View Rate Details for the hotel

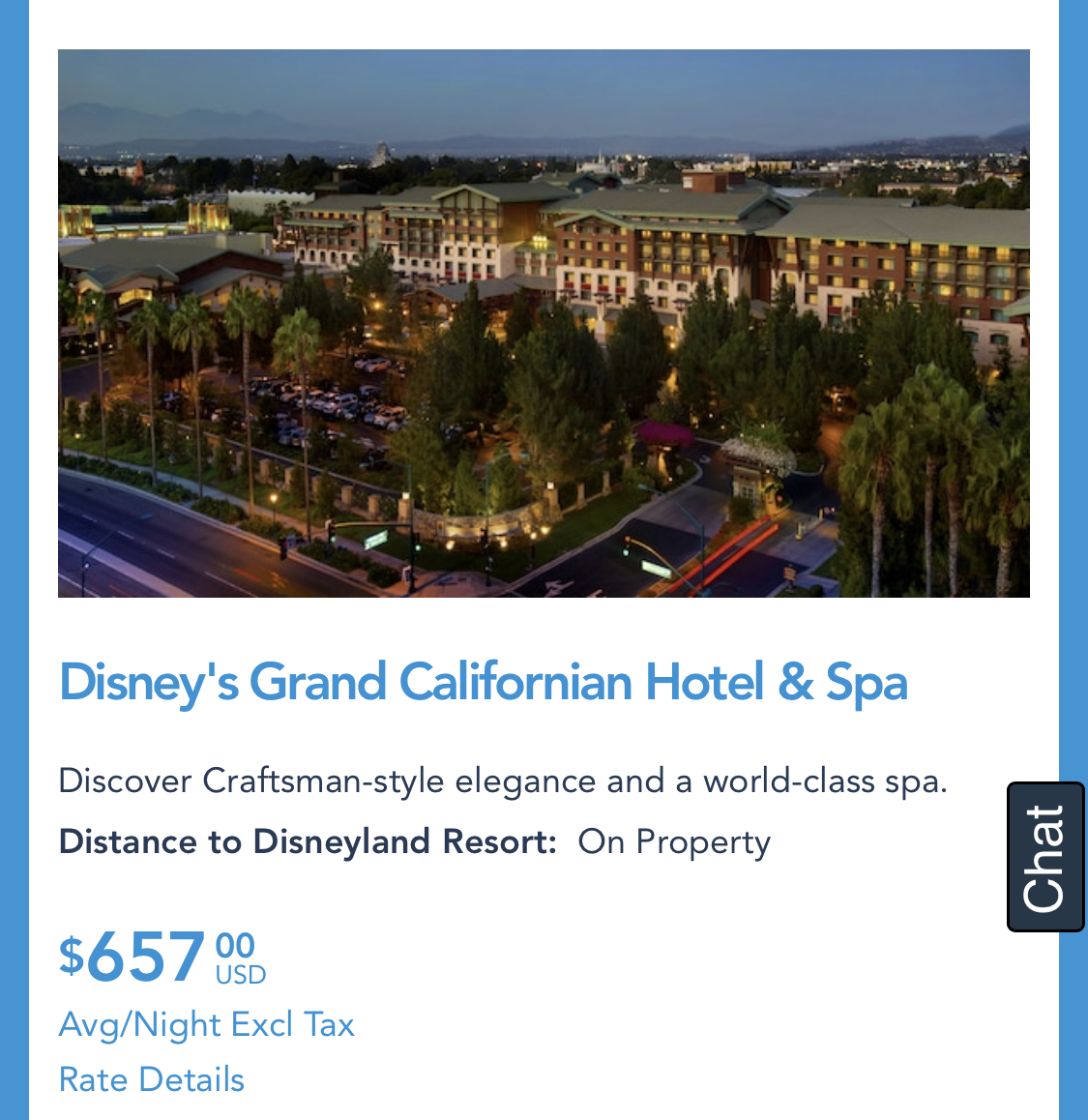[152, 1079]
